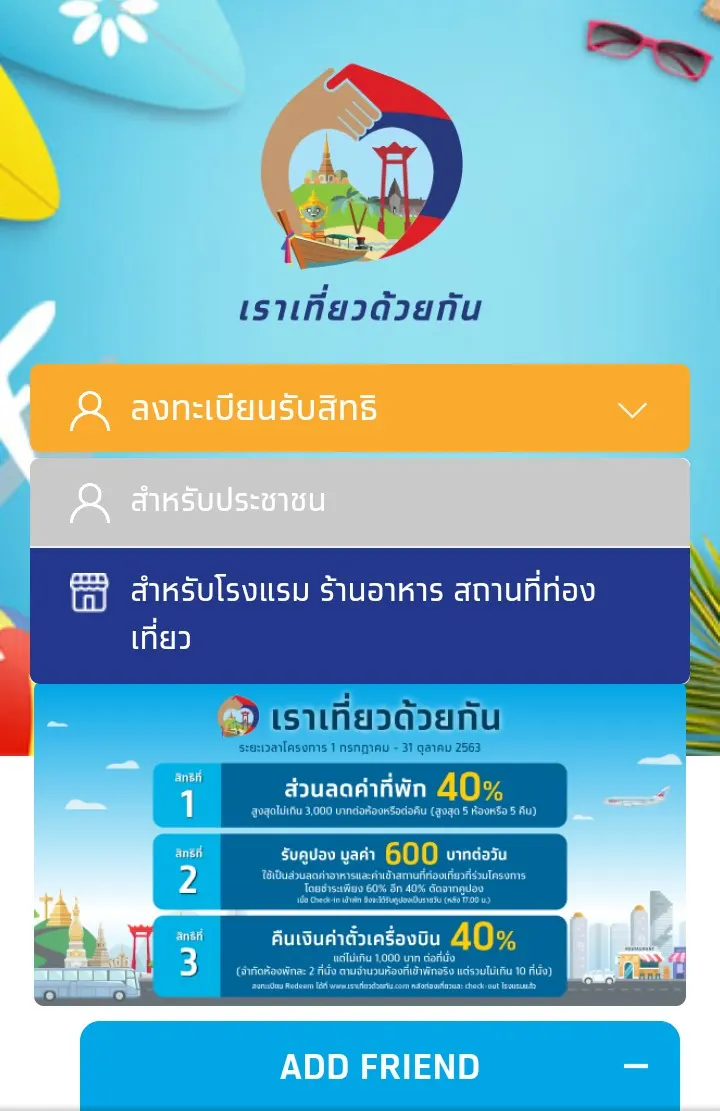Viewport: 720px width, 1111px height.
Task: Select สำหรับประชาชน option
Action: pyautogui.click(x=359, y=502)
